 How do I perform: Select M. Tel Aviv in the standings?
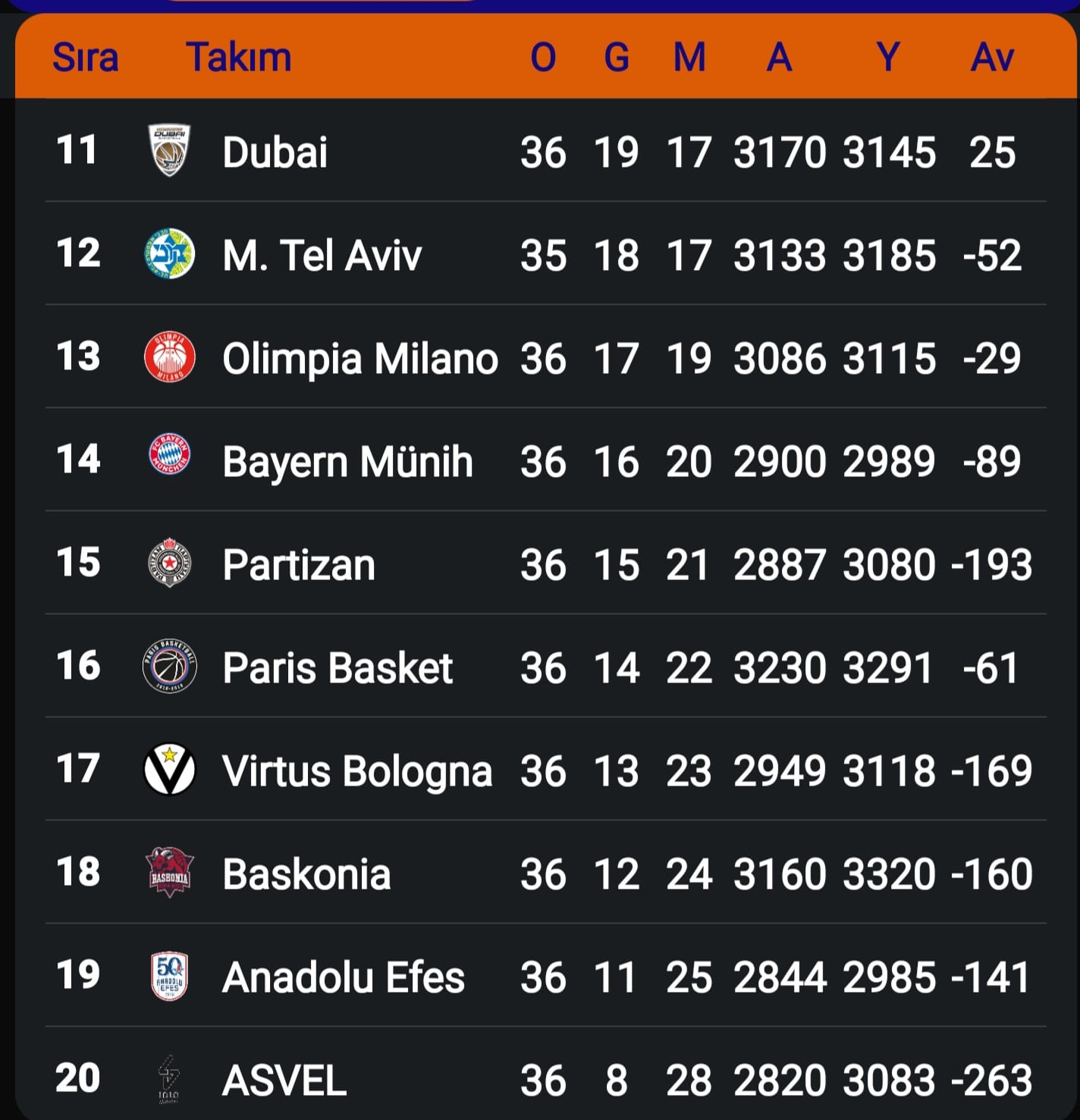(322, 255)
